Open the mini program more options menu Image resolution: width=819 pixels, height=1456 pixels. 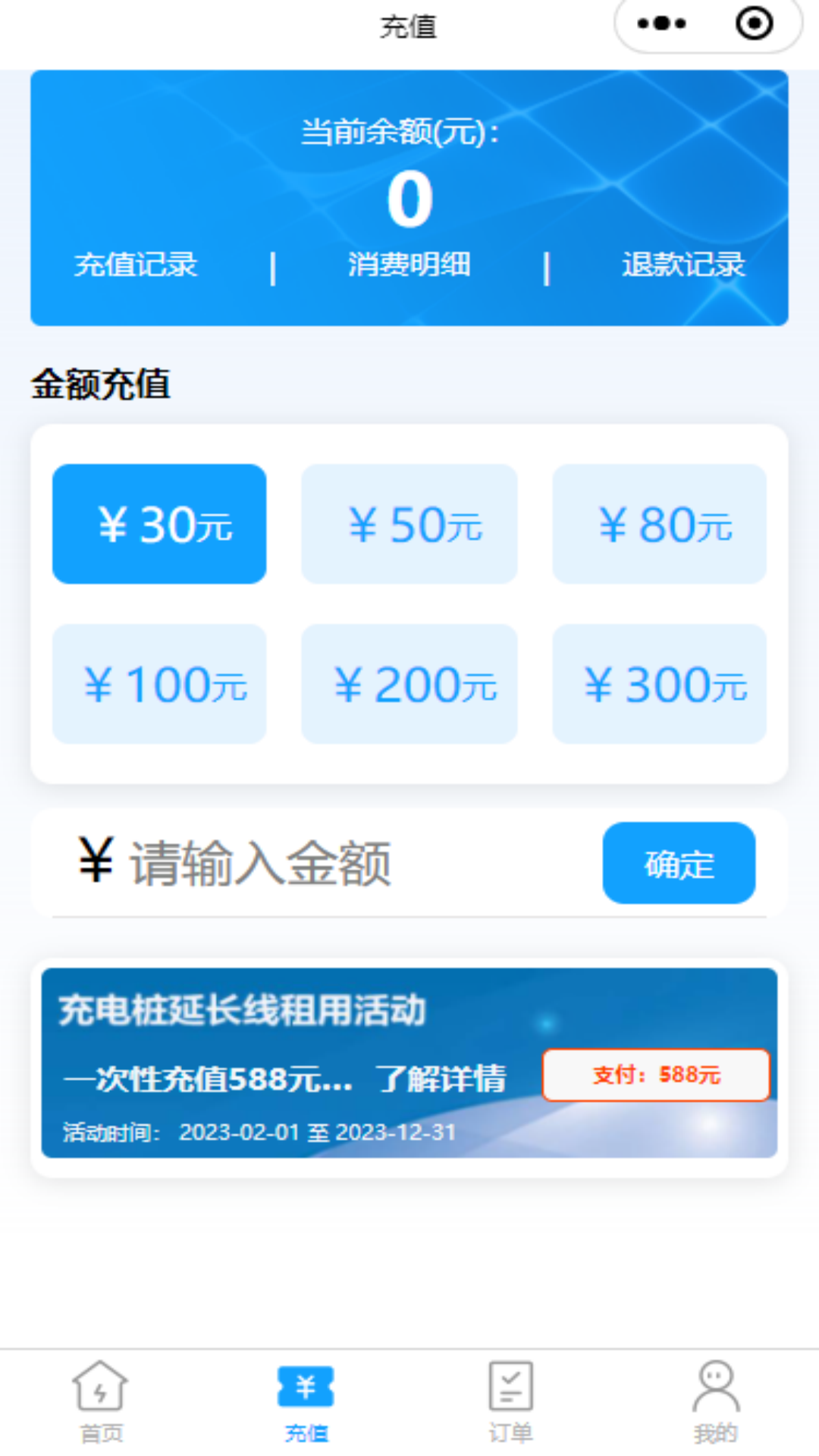pyautogui.click(x=661, y=24)
